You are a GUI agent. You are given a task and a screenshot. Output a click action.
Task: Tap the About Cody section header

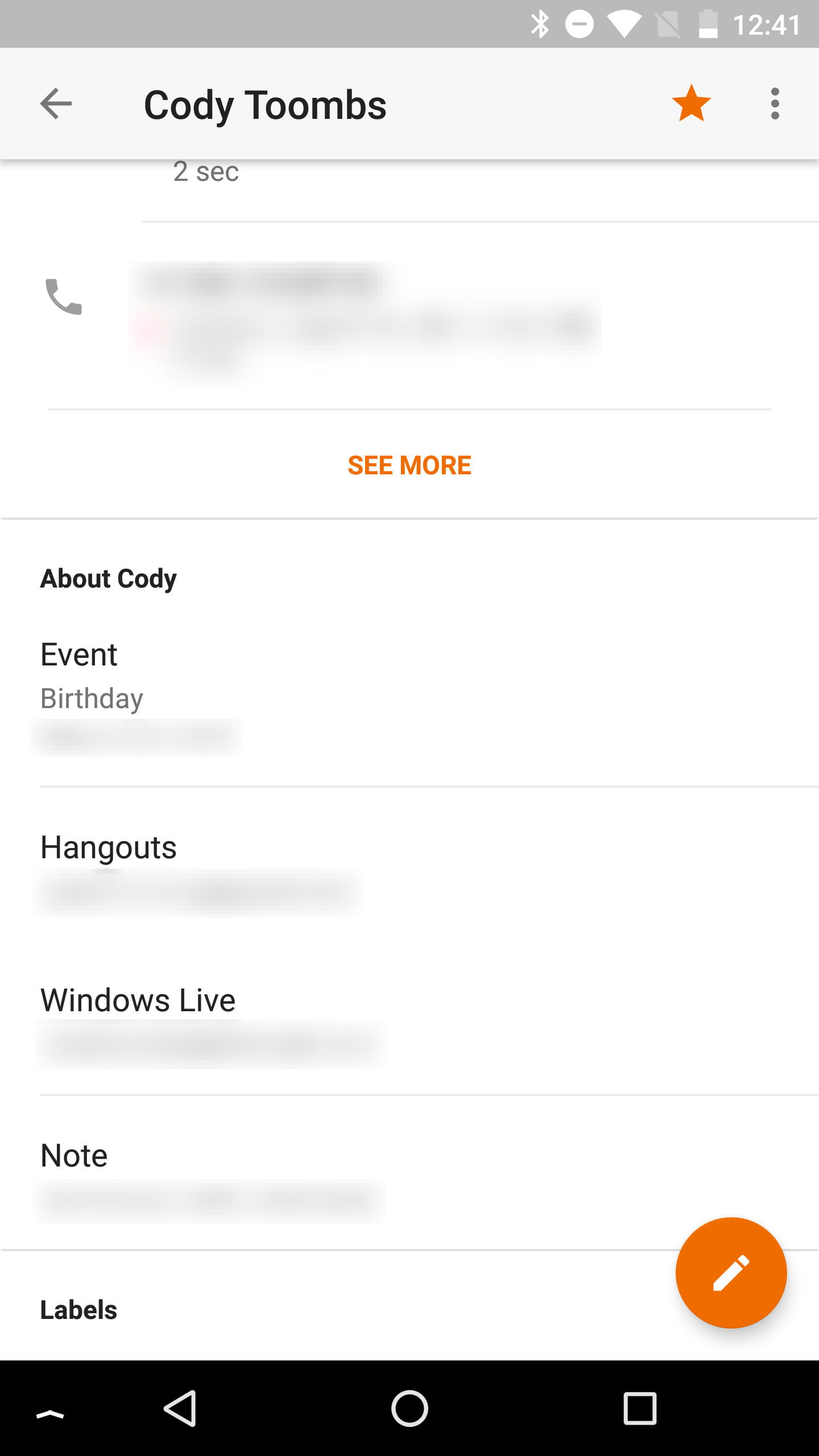108,578
